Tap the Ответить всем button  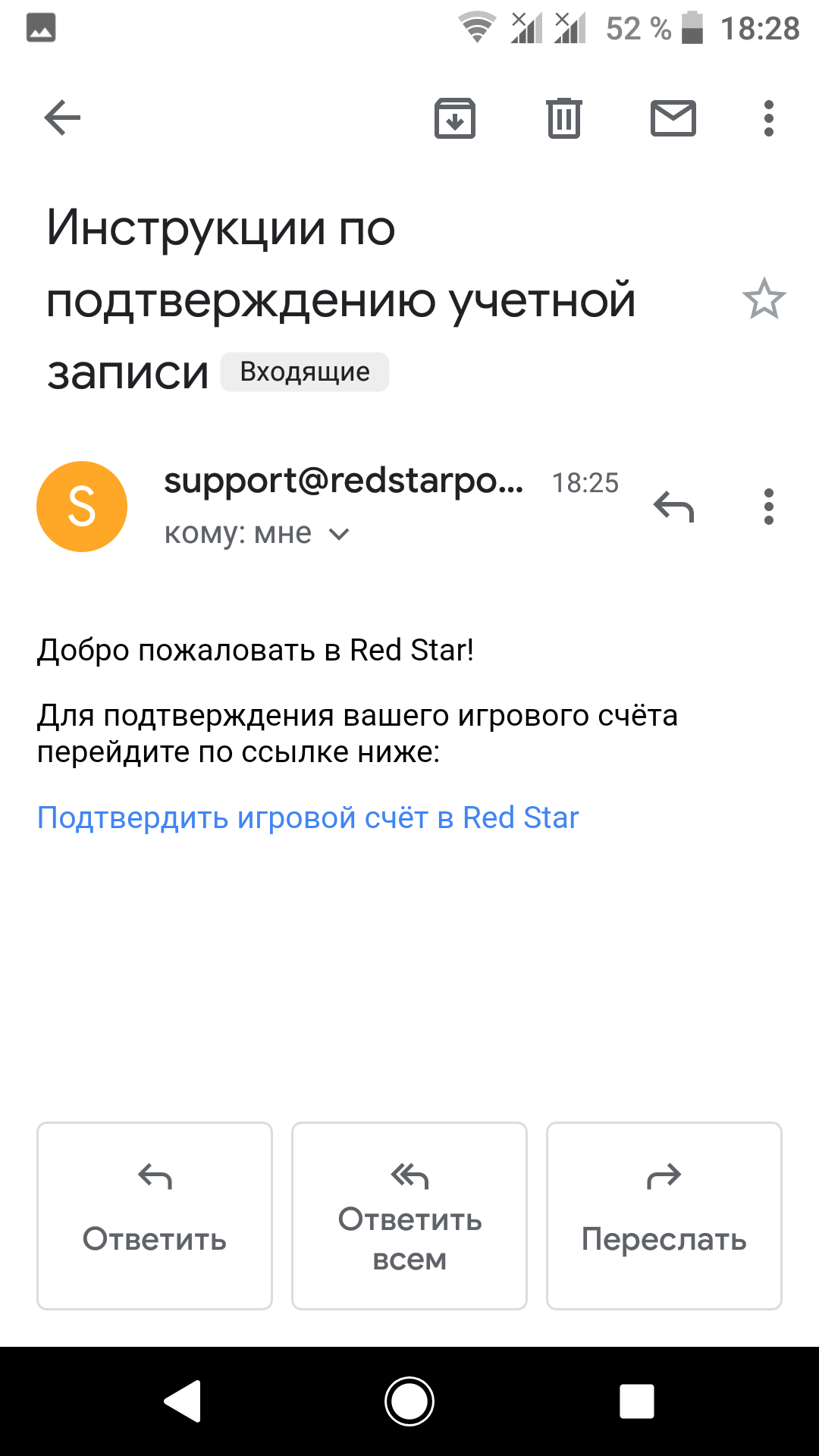click(409, 1216)
